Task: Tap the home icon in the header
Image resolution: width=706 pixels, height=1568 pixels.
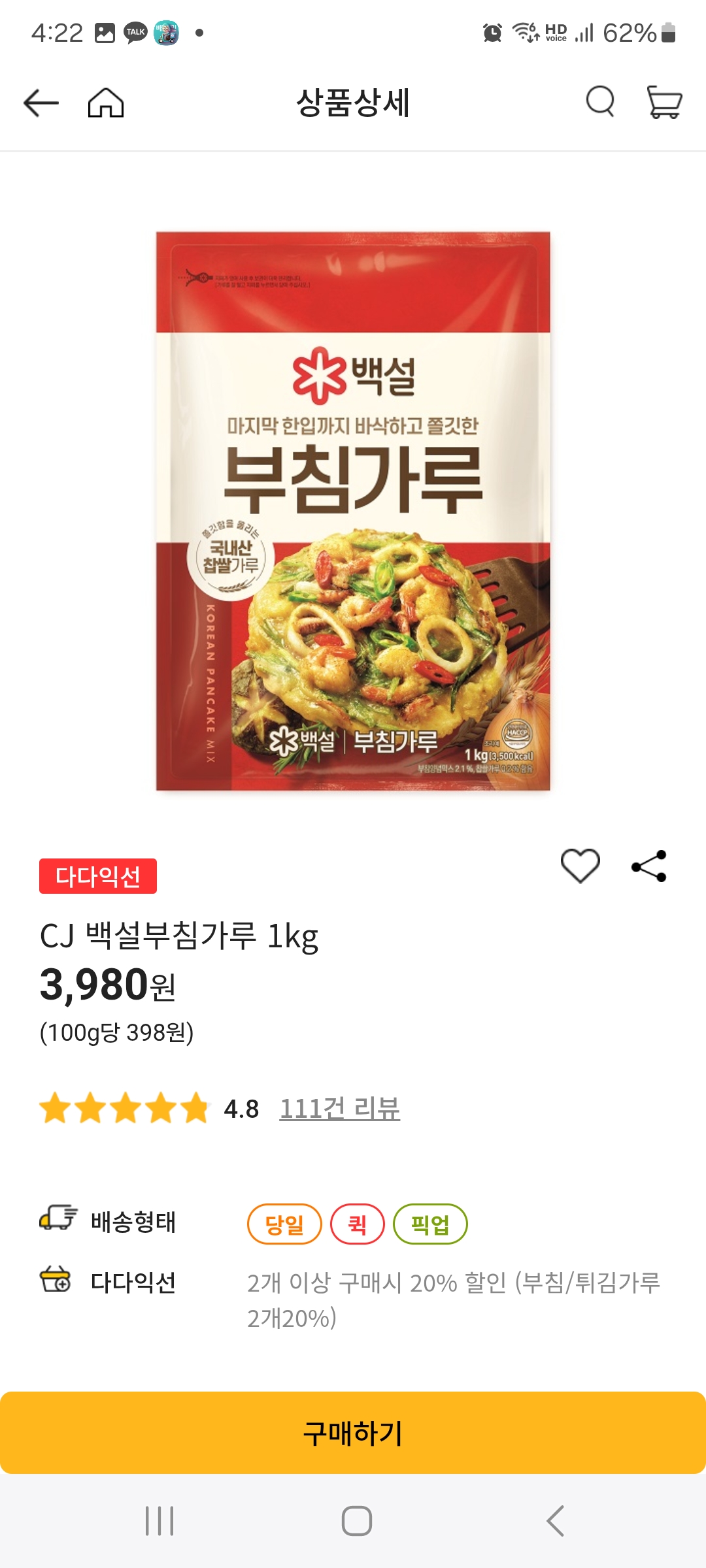Action: [x=107, y=103]
